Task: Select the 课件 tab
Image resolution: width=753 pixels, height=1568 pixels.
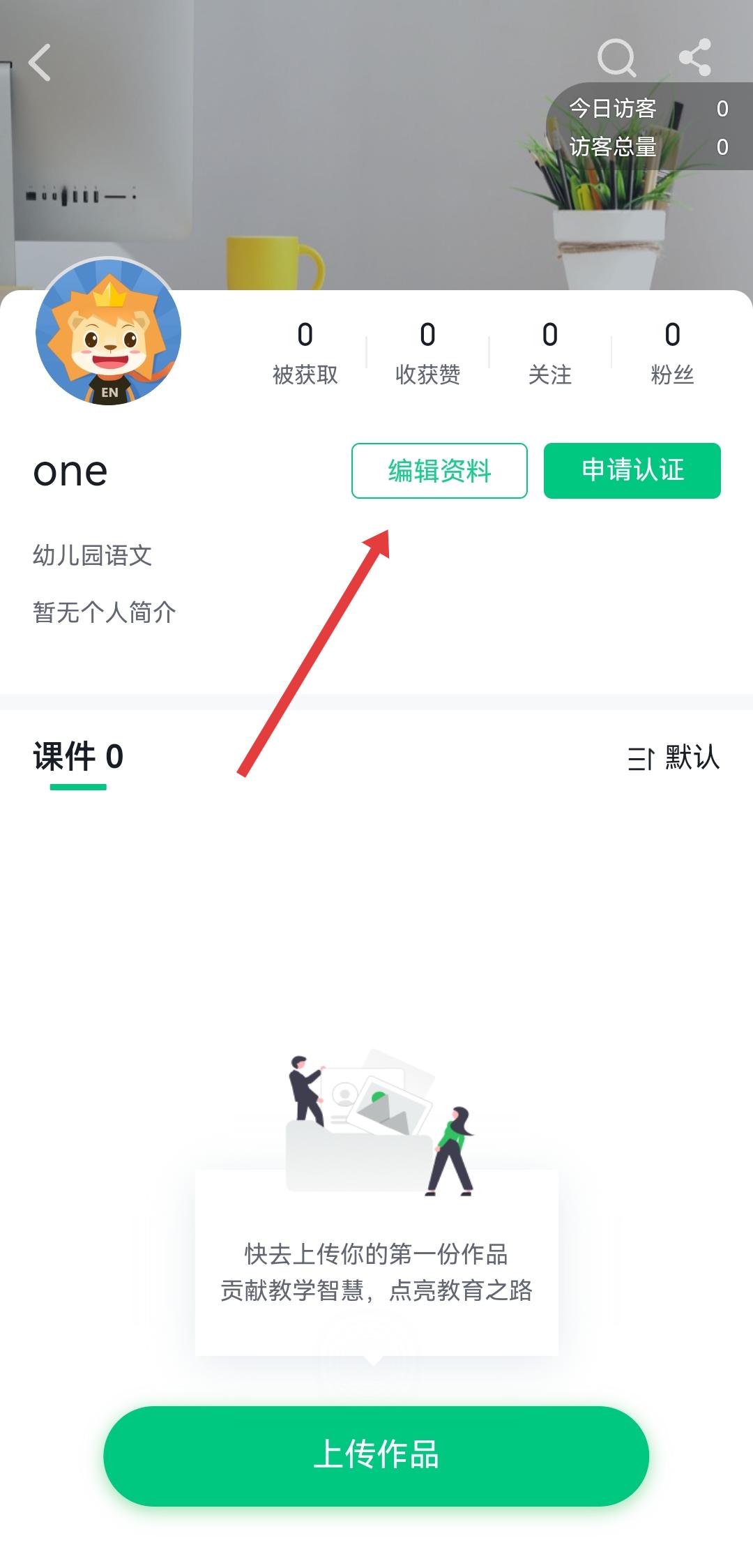Action: (x=78, y=757)
